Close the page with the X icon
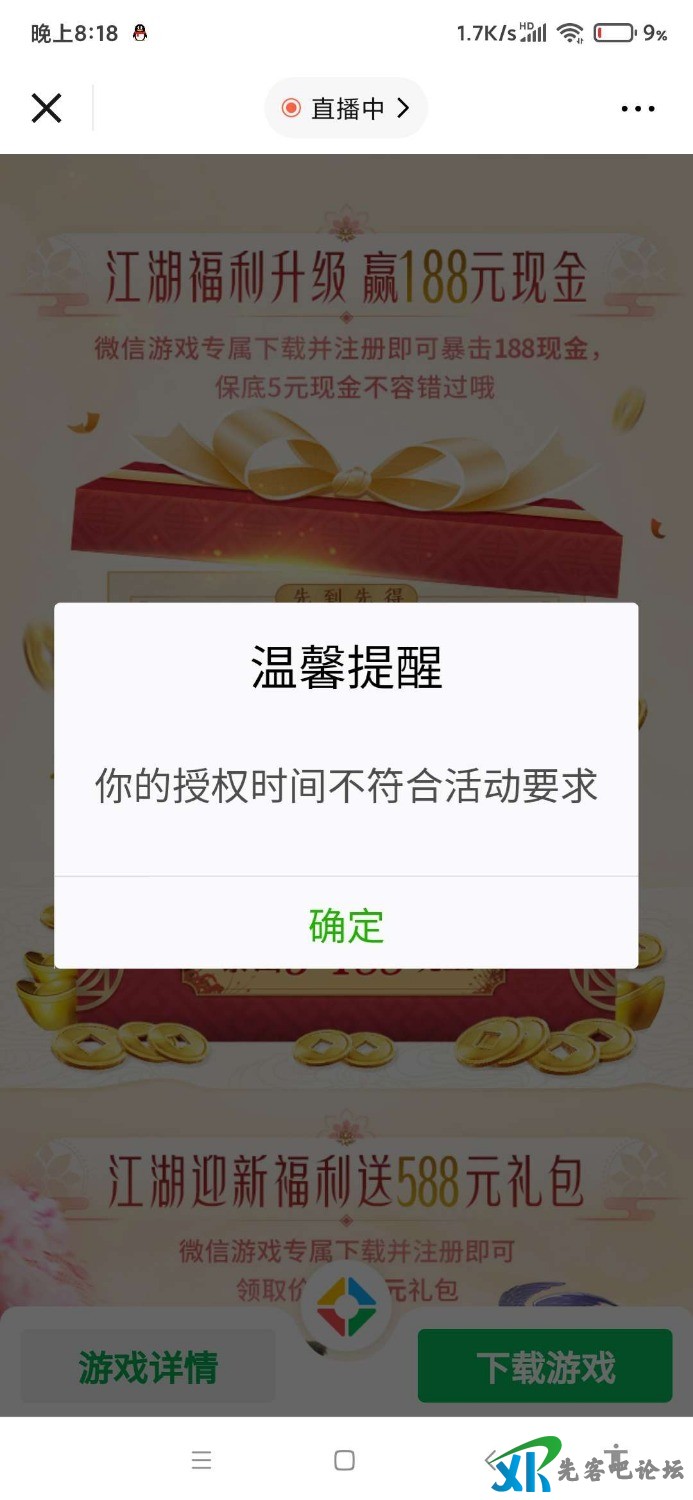The height and width of the screenshot is (1500, 693). coord(47,108)
